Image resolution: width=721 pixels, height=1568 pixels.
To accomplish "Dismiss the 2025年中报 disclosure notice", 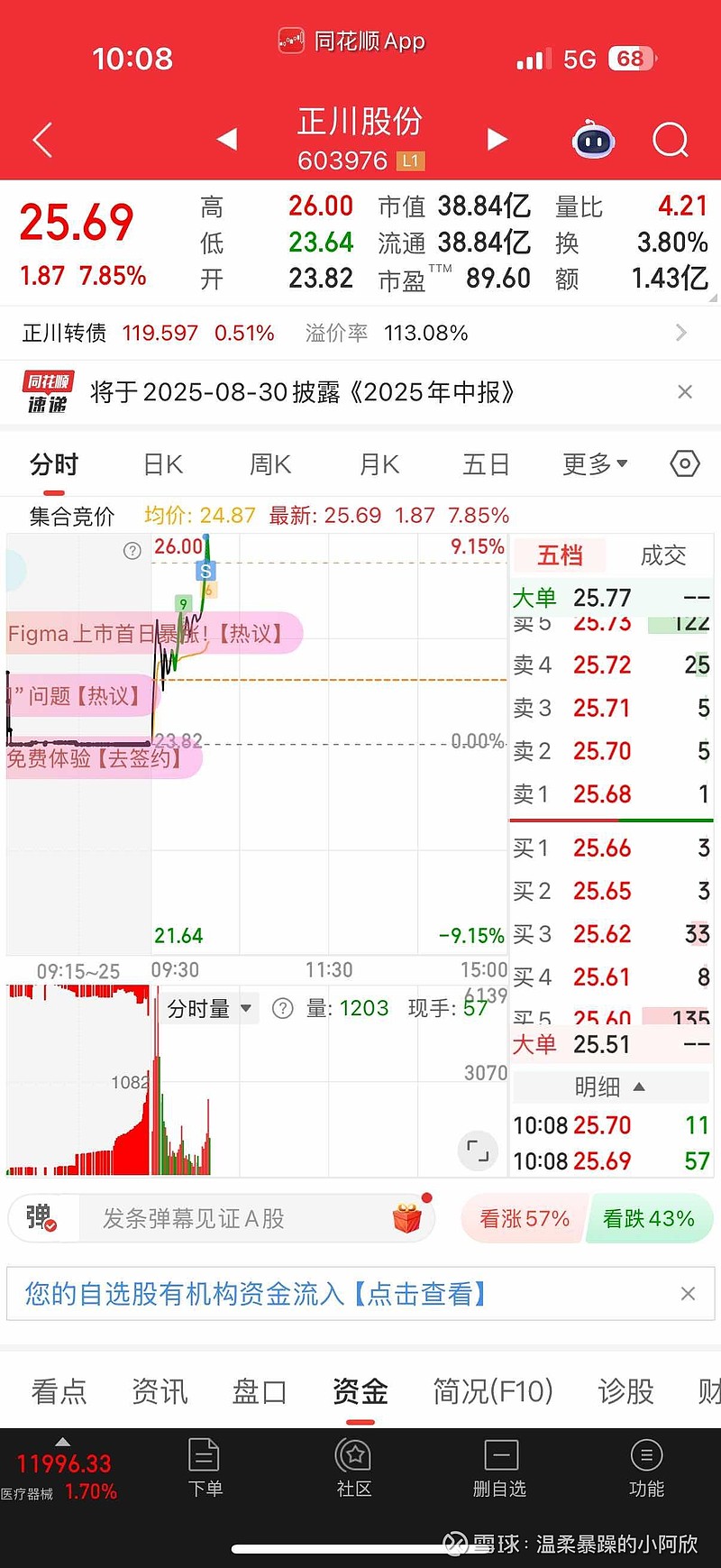I will [685, 392].
